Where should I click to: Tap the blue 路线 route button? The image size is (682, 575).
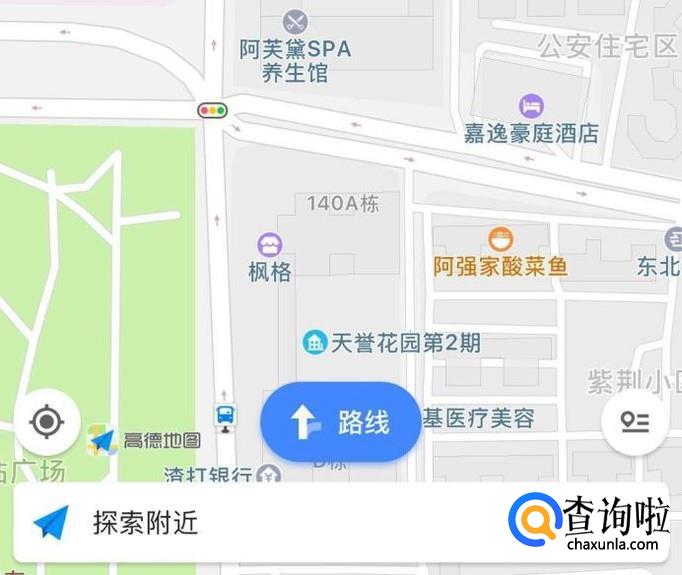[x=340, y=421]
